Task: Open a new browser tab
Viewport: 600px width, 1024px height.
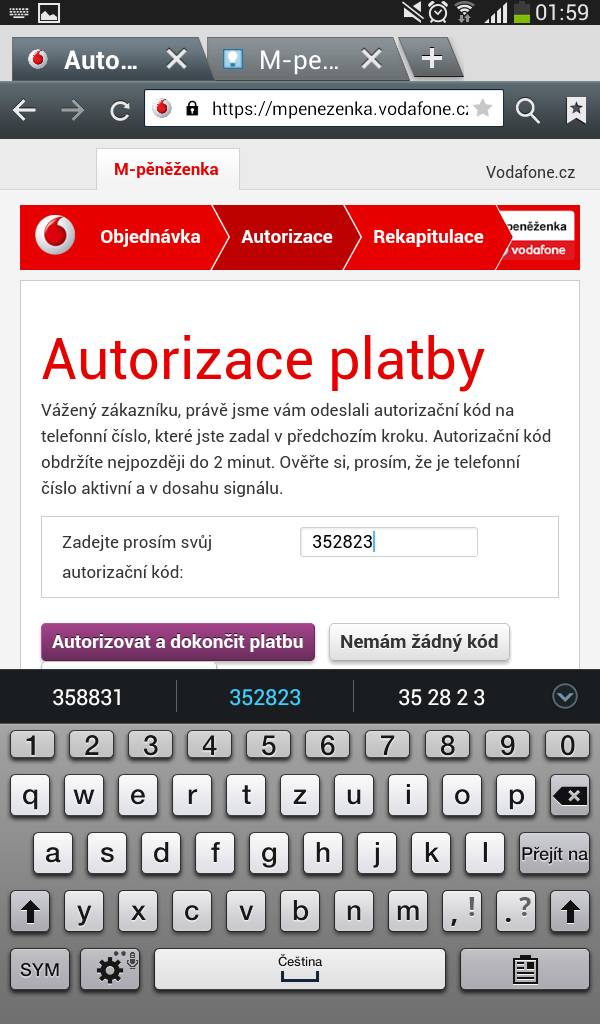Action: (432, 59)
